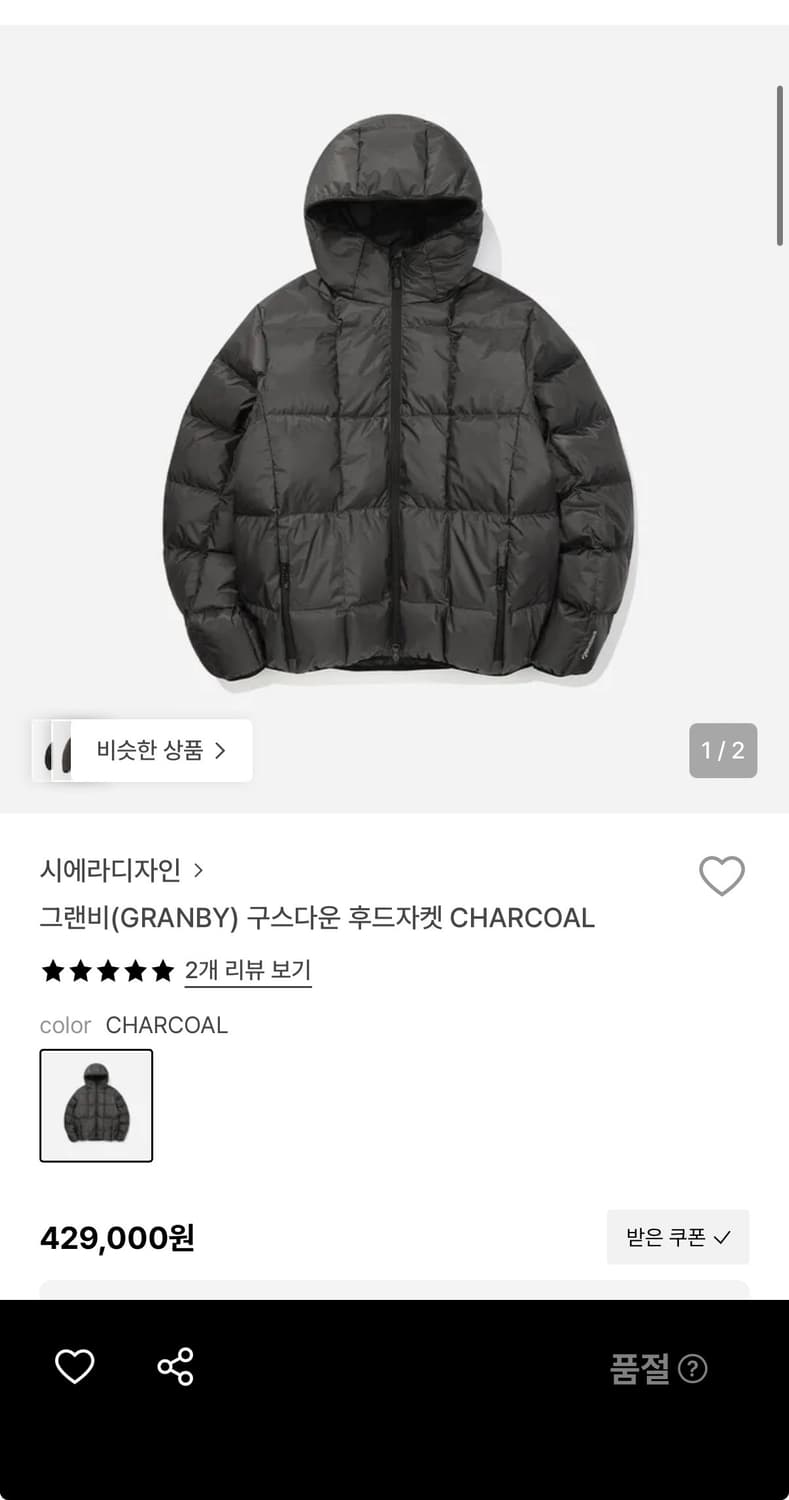Toggle the coupon received state via 받은 쿠폰
Screen dimensions: 789x1500
(x=678, y=1237)
